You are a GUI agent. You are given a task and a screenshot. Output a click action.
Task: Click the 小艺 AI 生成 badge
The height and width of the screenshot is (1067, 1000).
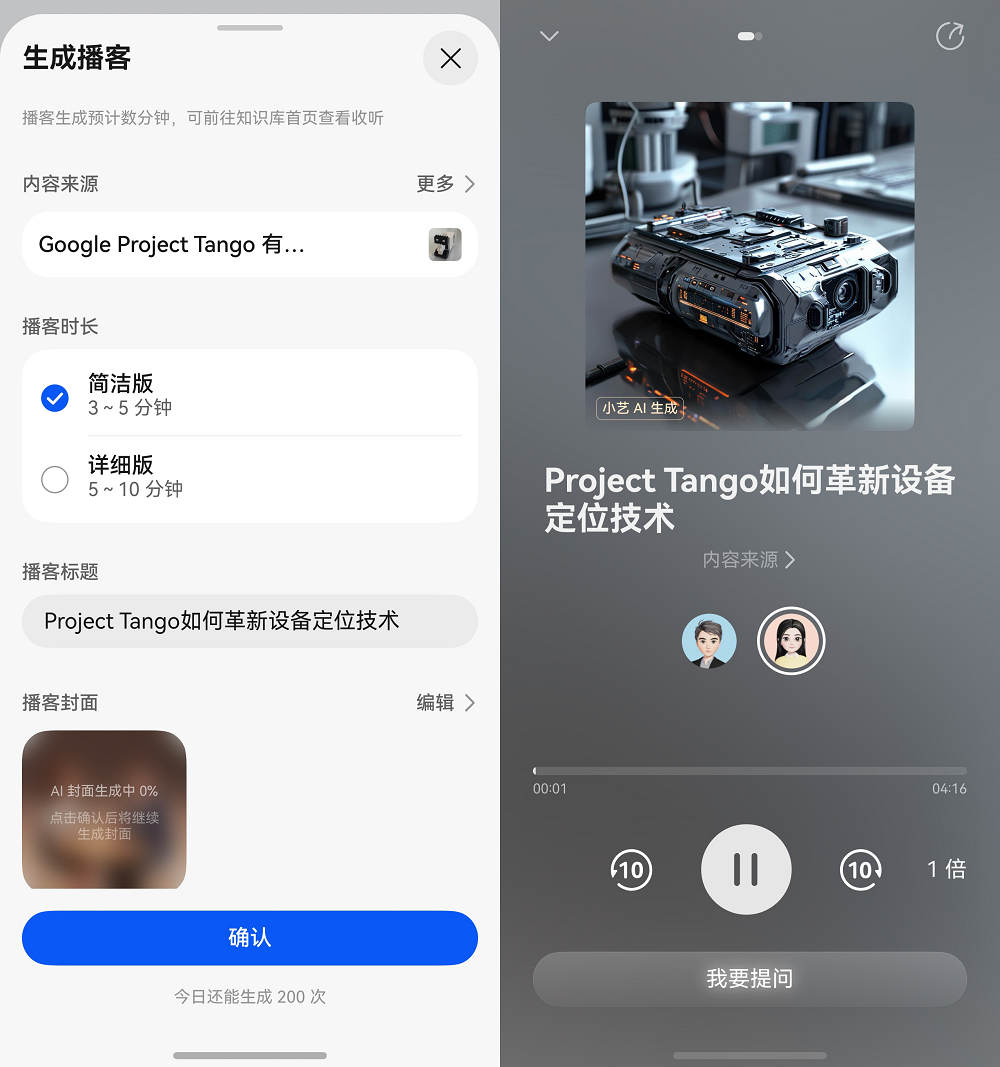coord(640,408)
